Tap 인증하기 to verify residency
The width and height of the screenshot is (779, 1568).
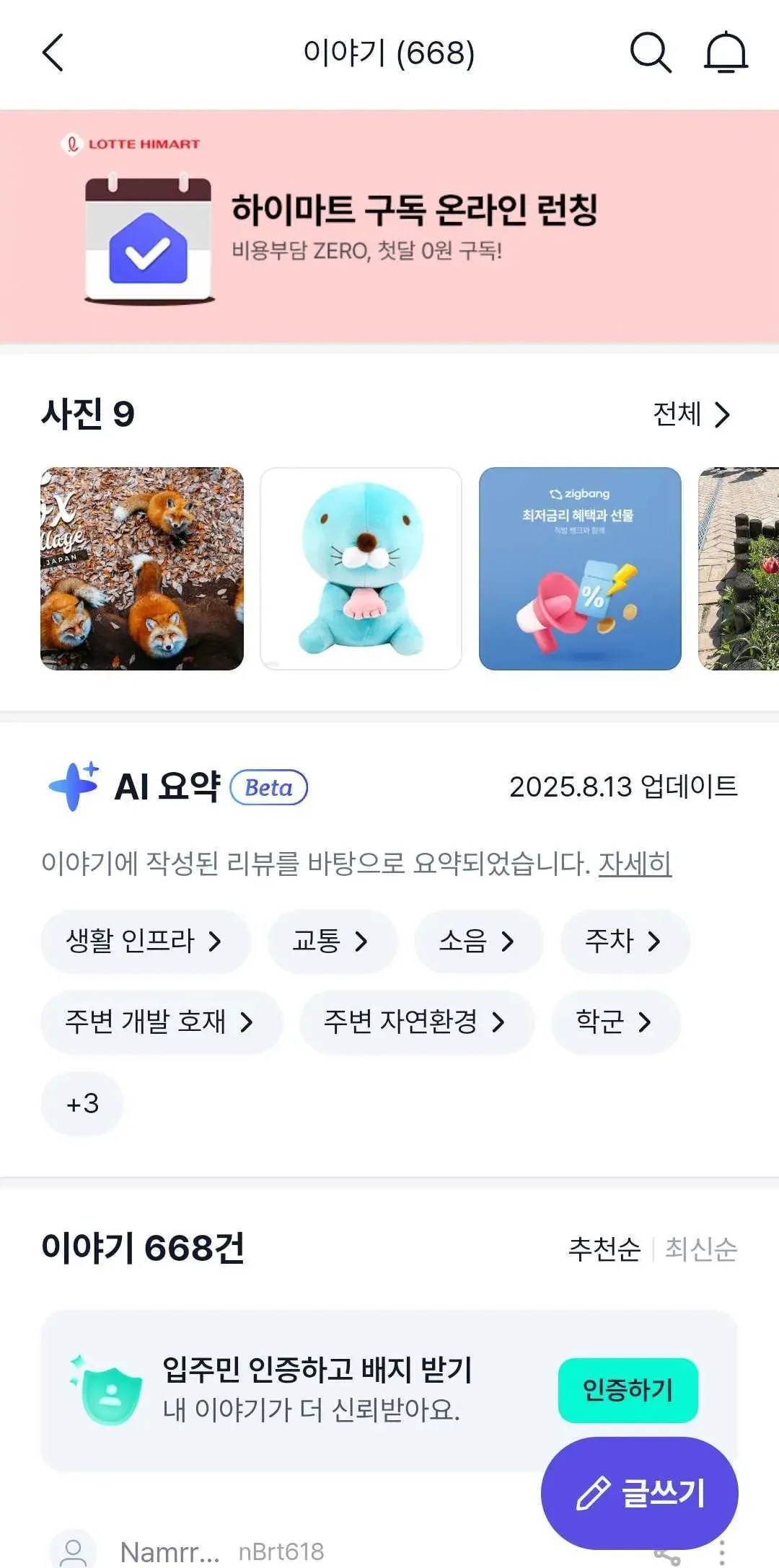(x=628, y=1390)
